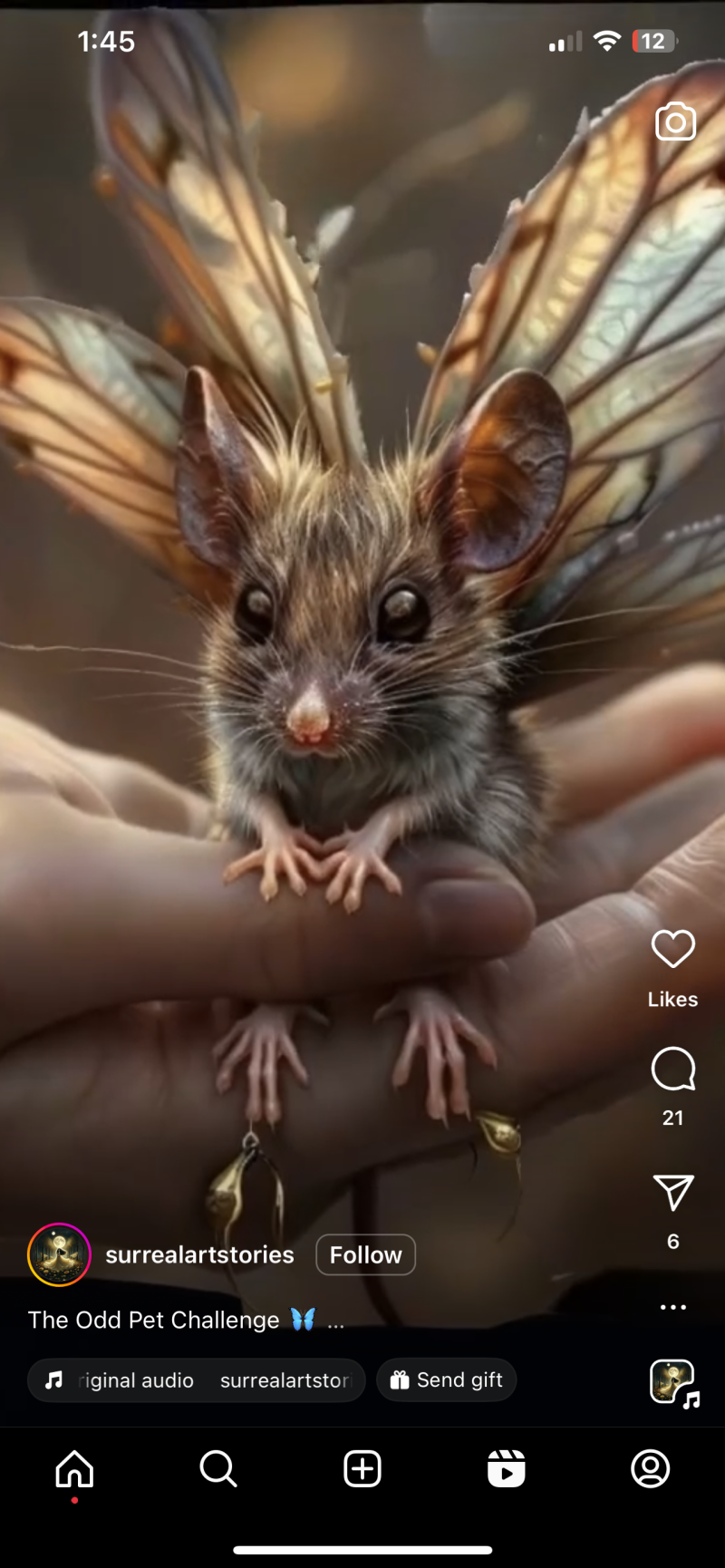Open the reel's audio track thumbnail
Viewport: 725px width, 1568px height.
(674, 1382)
